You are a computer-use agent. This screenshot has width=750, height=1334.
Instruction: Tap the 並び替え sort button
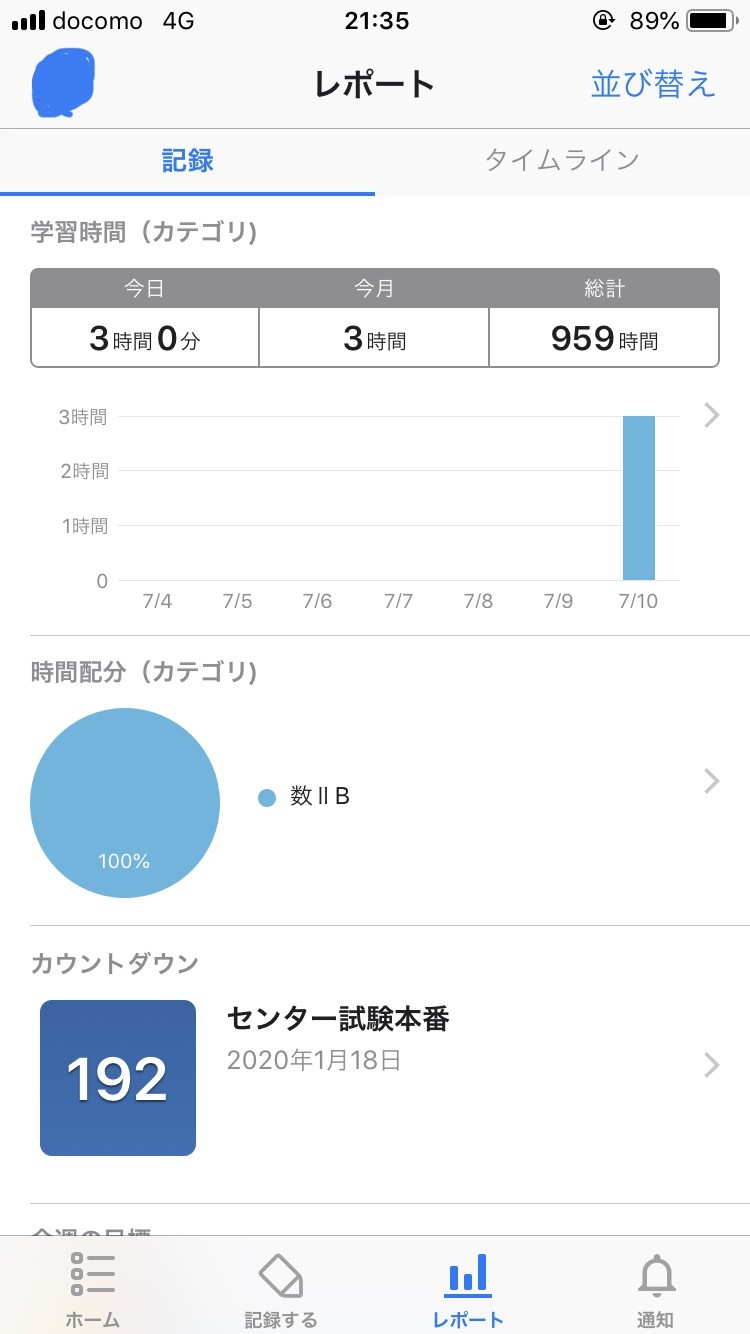[x=653, y=84]
